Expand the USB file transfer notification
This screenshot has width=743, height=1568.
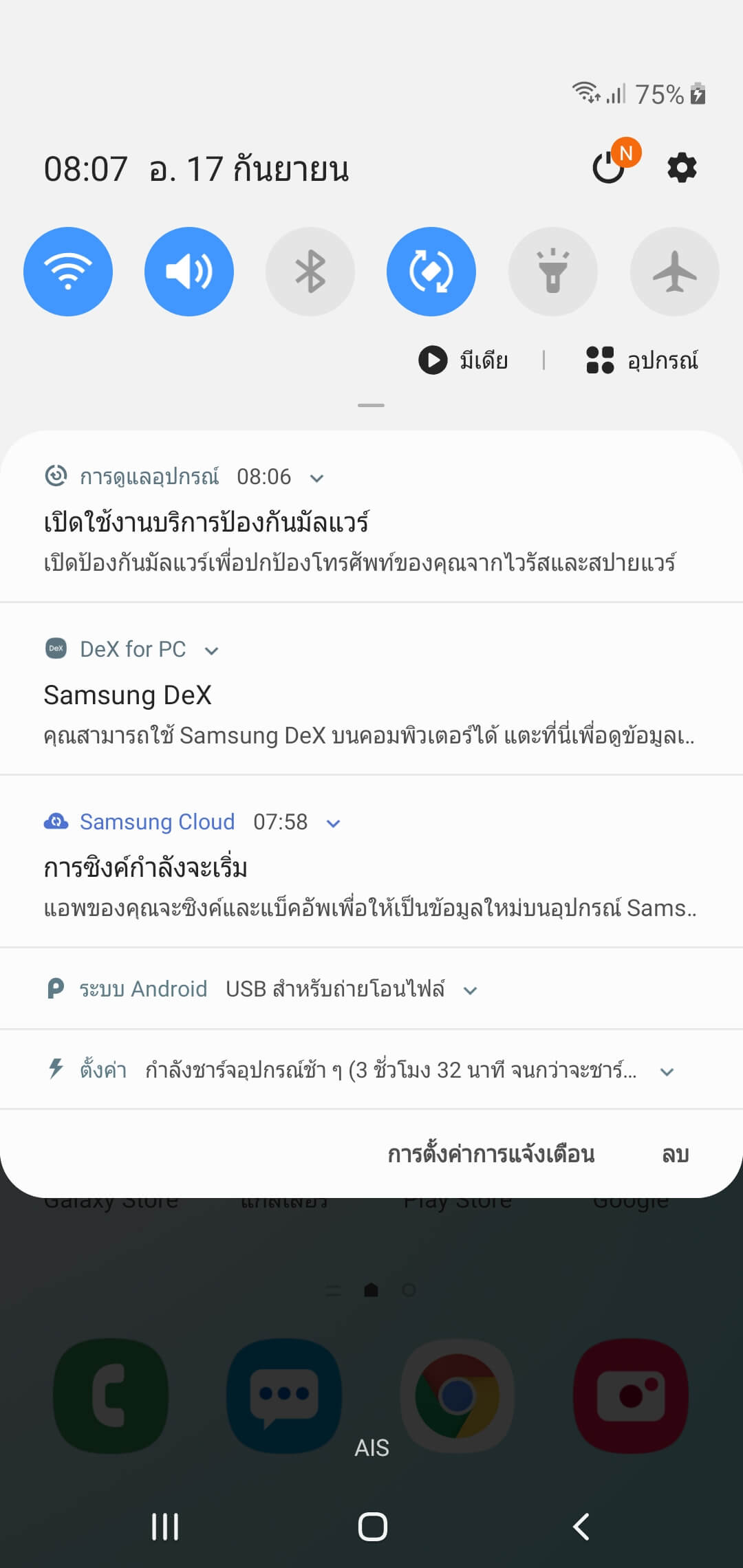(x=471, y=990)
